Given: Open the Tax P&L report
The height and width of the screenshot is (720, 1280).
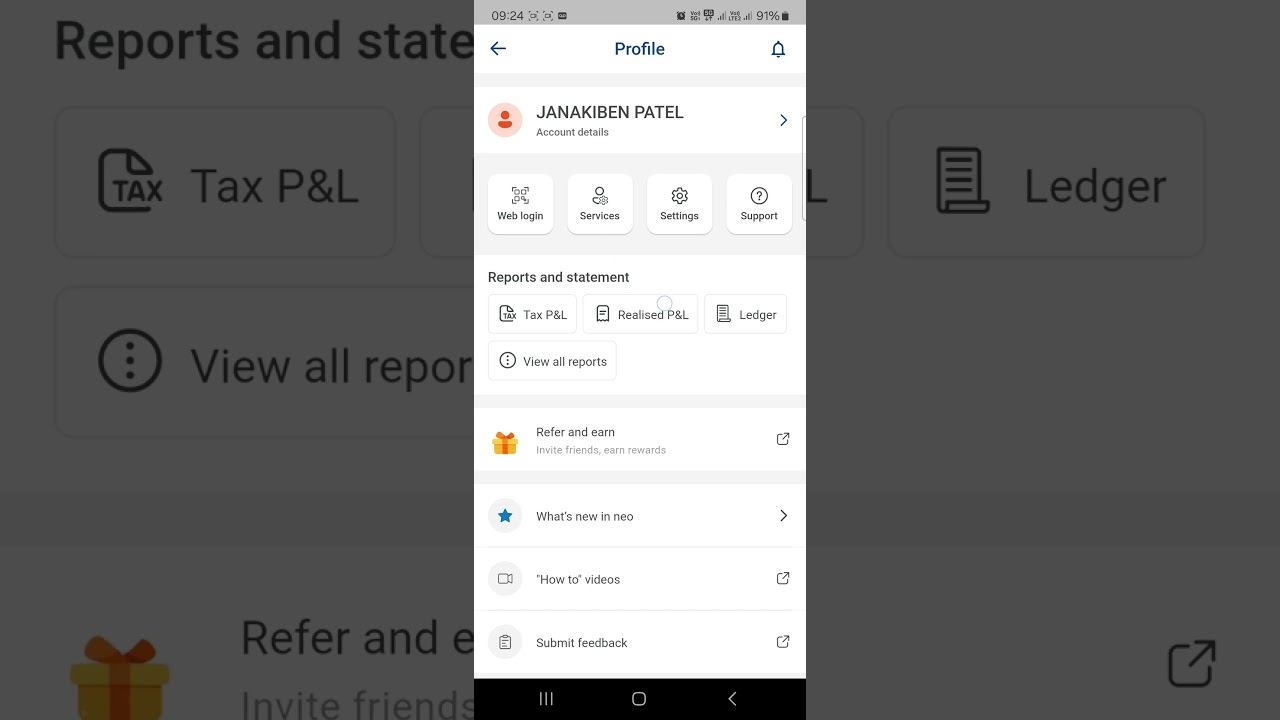Looking at the screenshot, I should 532,314.
